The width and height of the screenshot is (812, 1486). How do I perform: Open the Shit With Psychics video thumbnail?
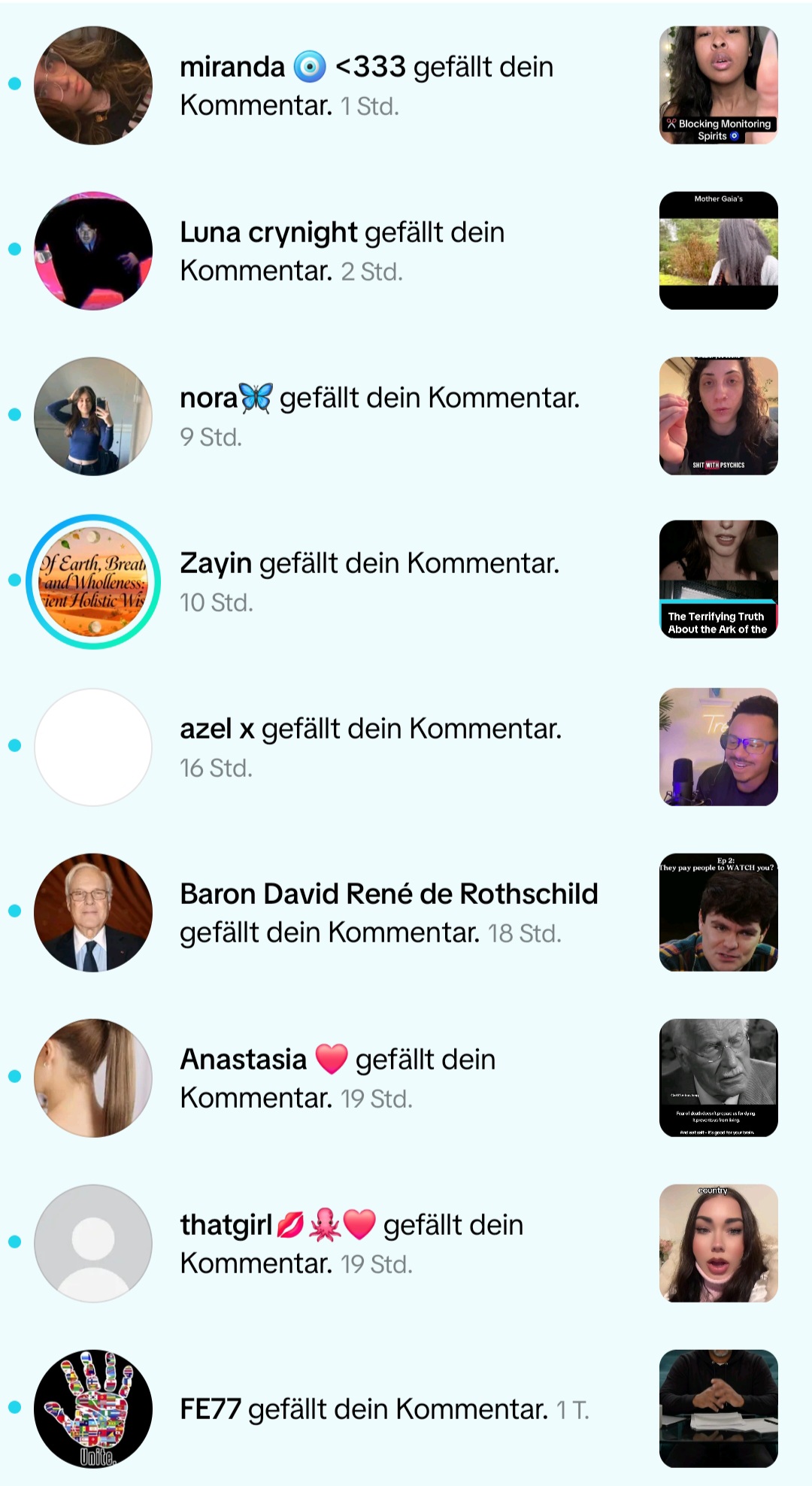click(718, 416)
